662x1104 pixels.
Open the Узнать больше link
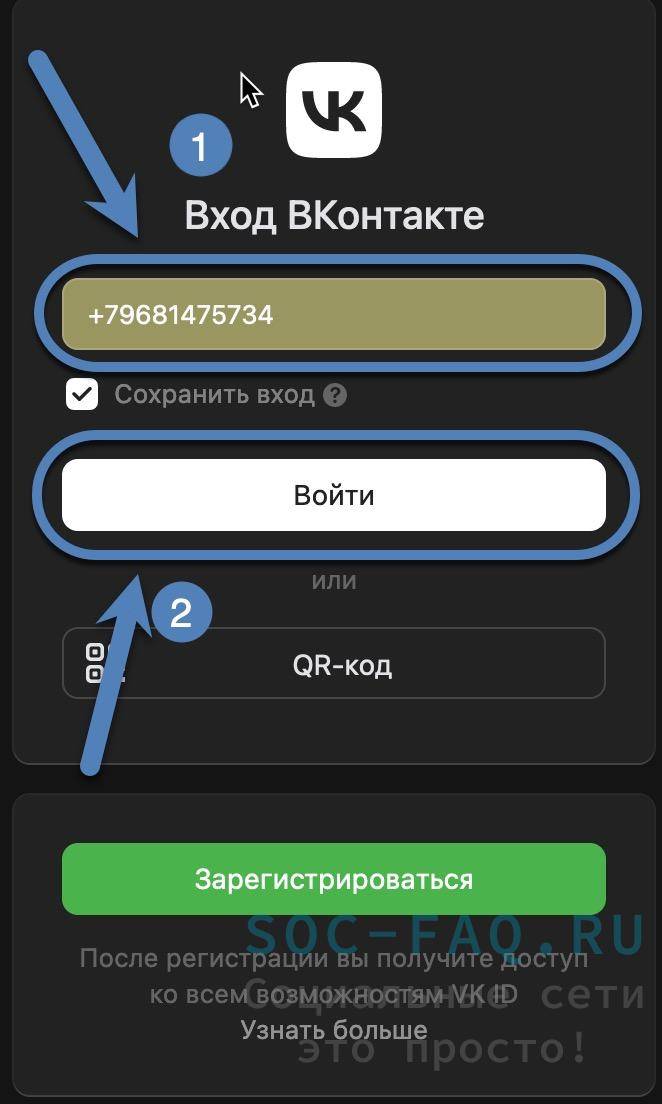[333, 1030]
